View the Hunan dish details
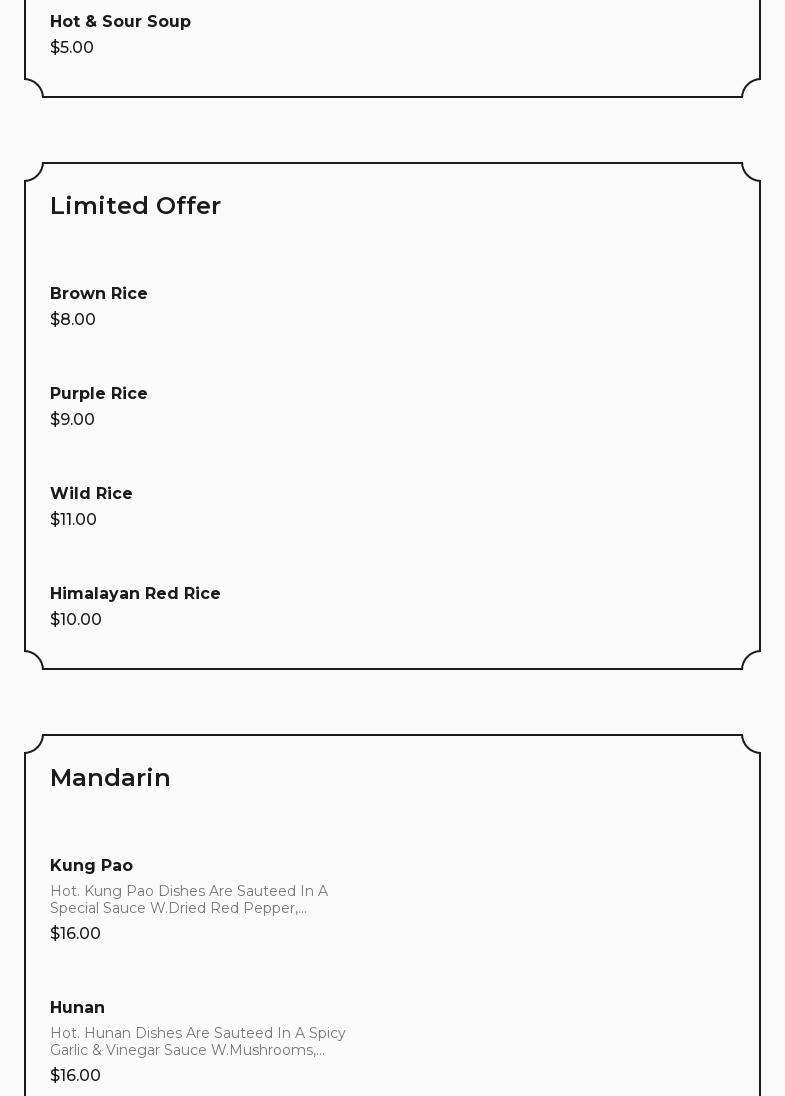Viewport: 785px width, 1096px height. click(x=77, y=1008)
